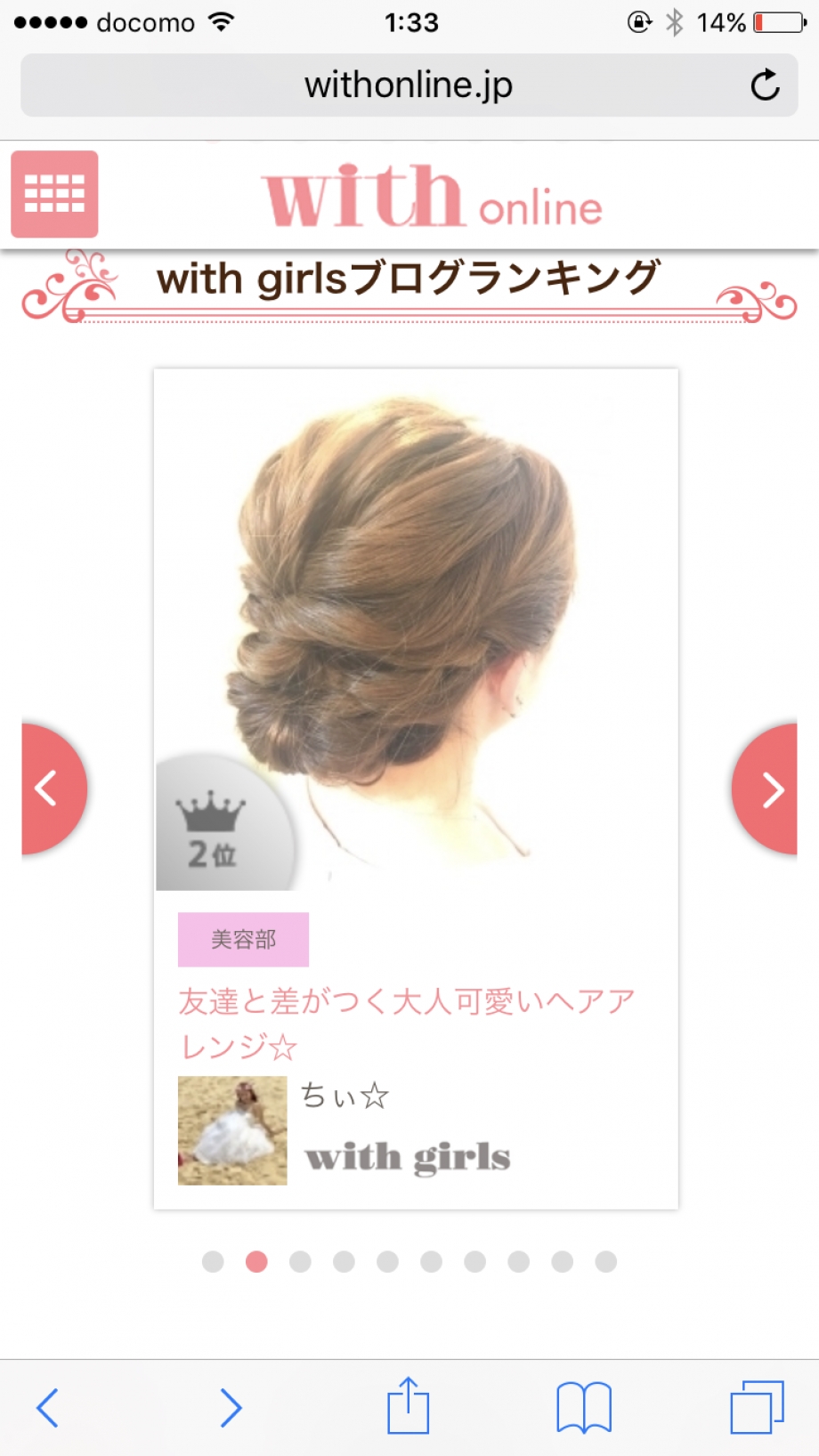Reload the page in Safari

coord(765,85)
